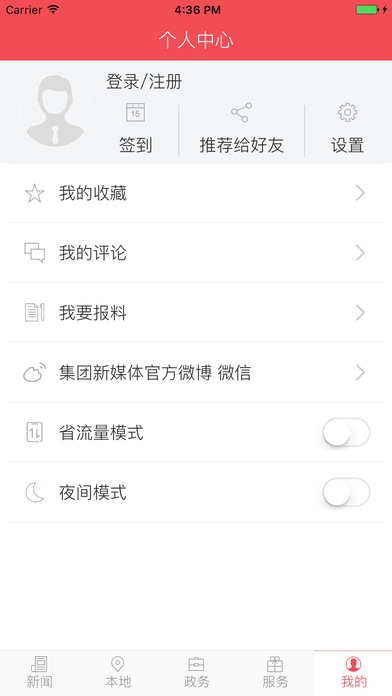This screenshot has height=696, width=392.
Task: Open 签到 daily check-in
Action: 135,129
